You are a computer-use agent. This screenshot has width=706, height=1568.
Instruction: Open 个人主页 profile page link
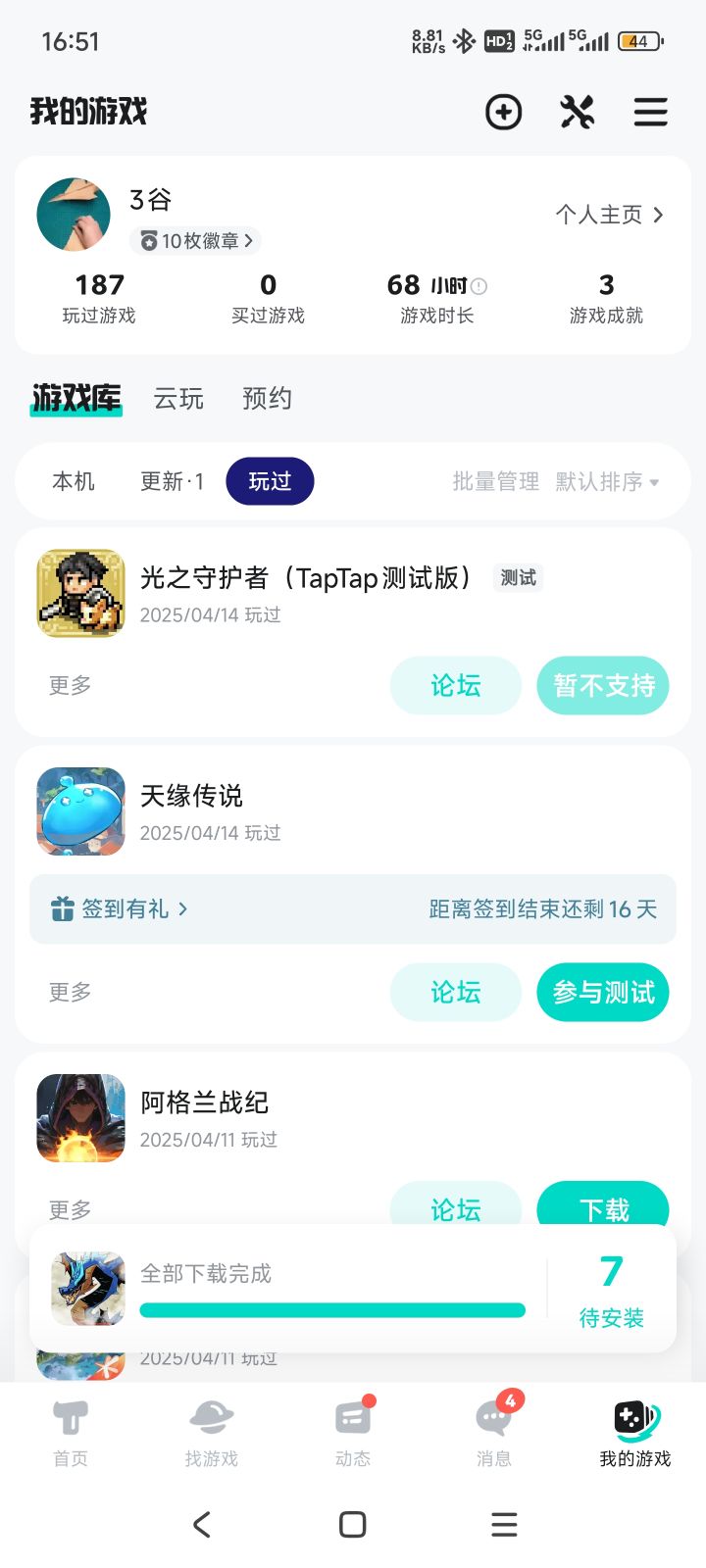coord(609,215)
